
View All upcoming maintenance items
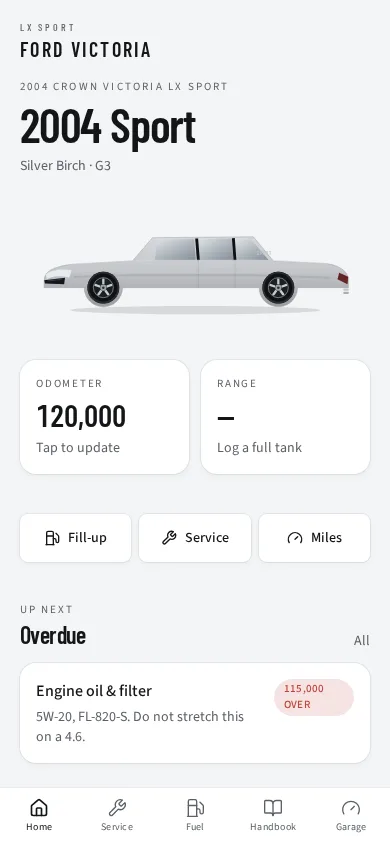point(361,641)
